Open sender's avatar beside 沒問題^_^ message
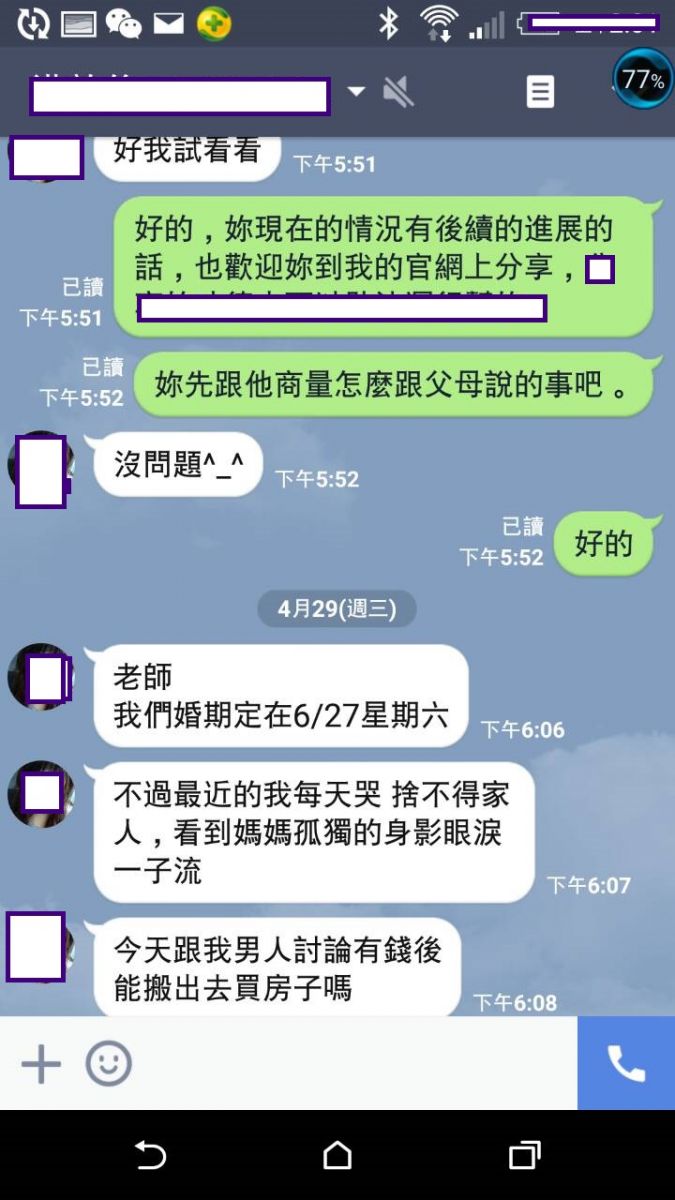The width and height of the screenshot is (675, 1200). (x=41, y=468)
